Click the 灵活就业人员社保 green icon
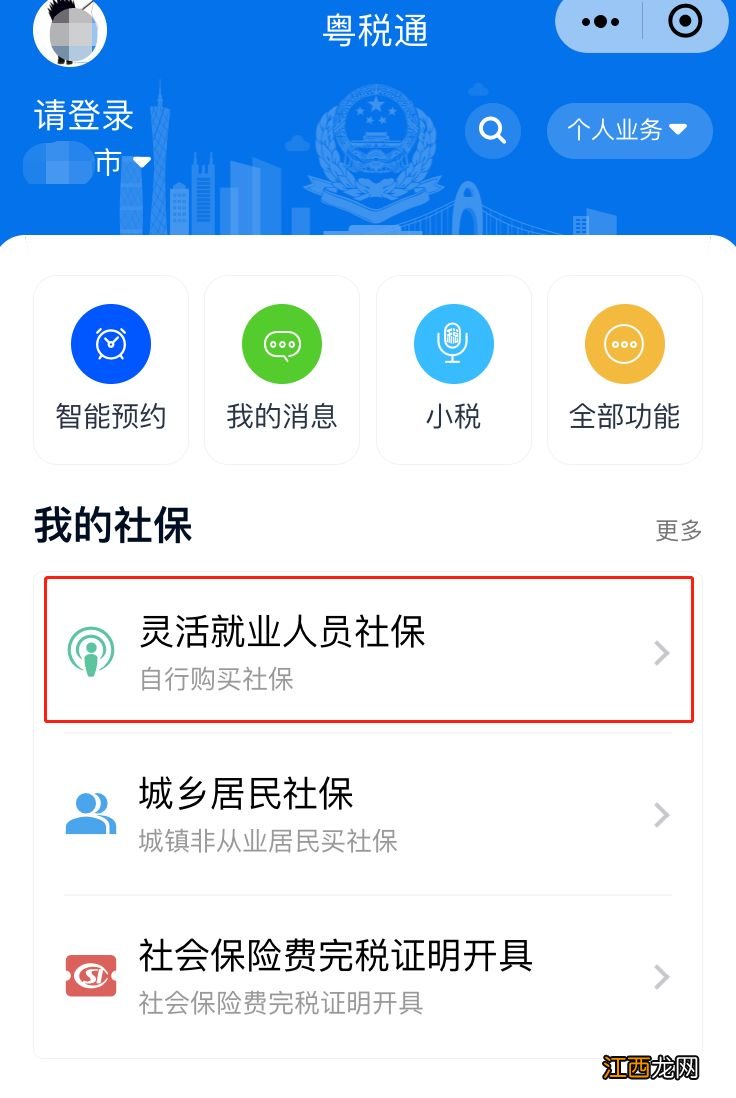This screenshot has width=736, height=1098. pyautogui.click(x=92, y=652)
